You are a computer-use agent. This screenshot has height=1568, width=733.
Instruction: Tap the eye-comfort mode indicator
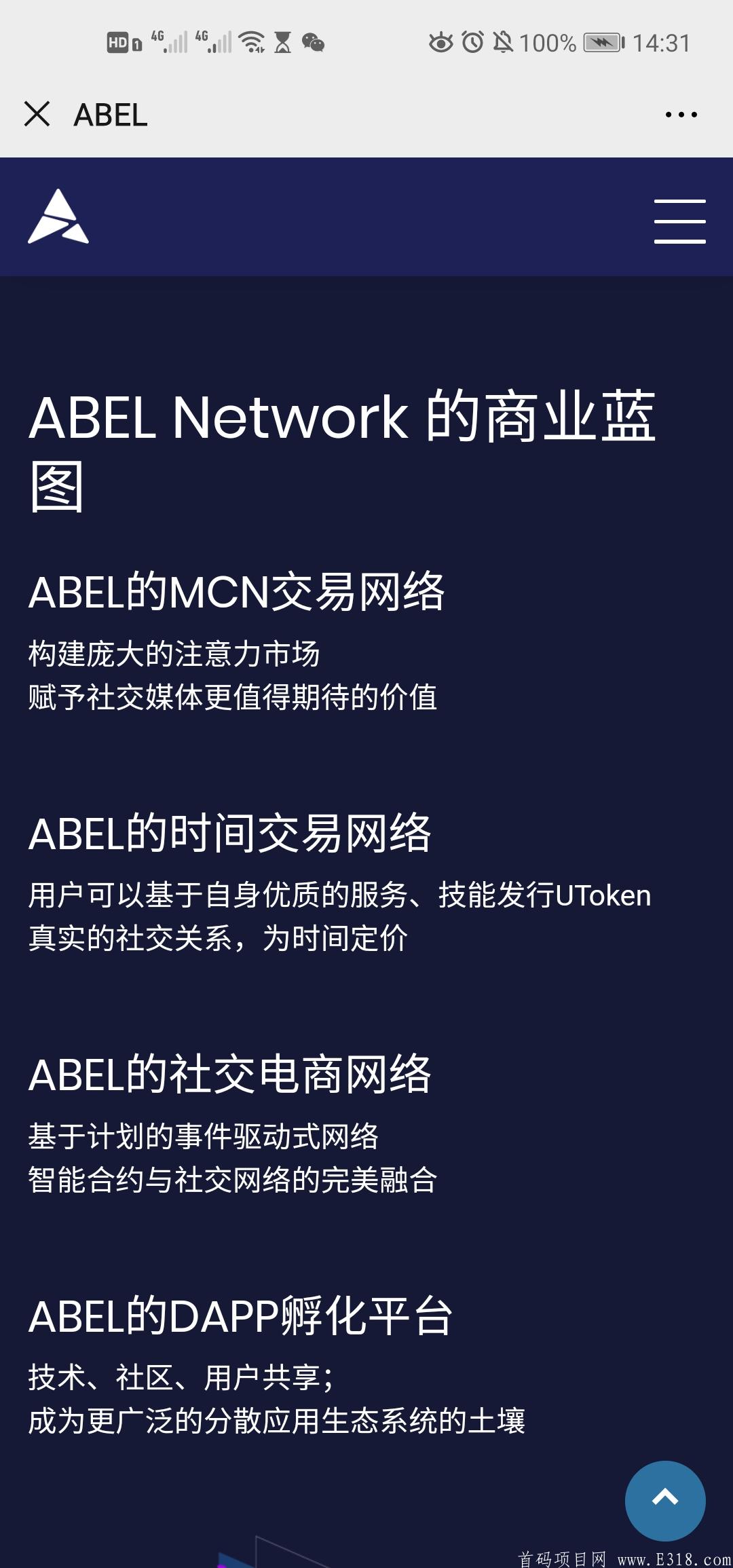click(440, 42)
